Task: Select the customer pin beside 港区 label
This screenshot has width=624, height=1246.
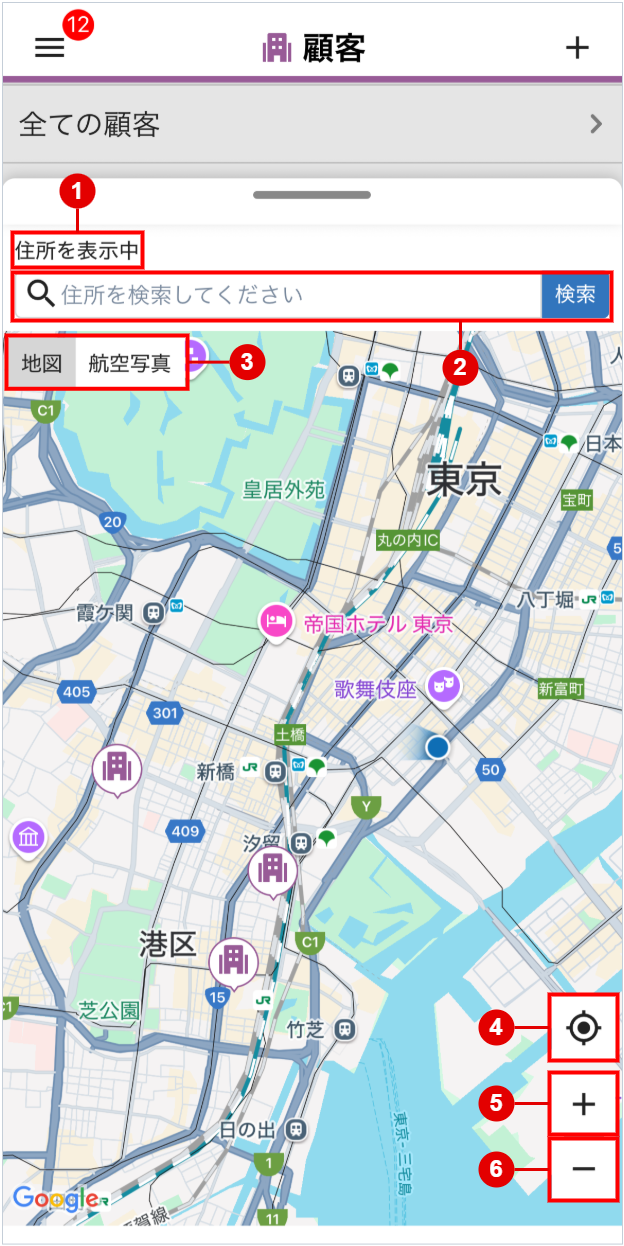Action: (234, 960)
